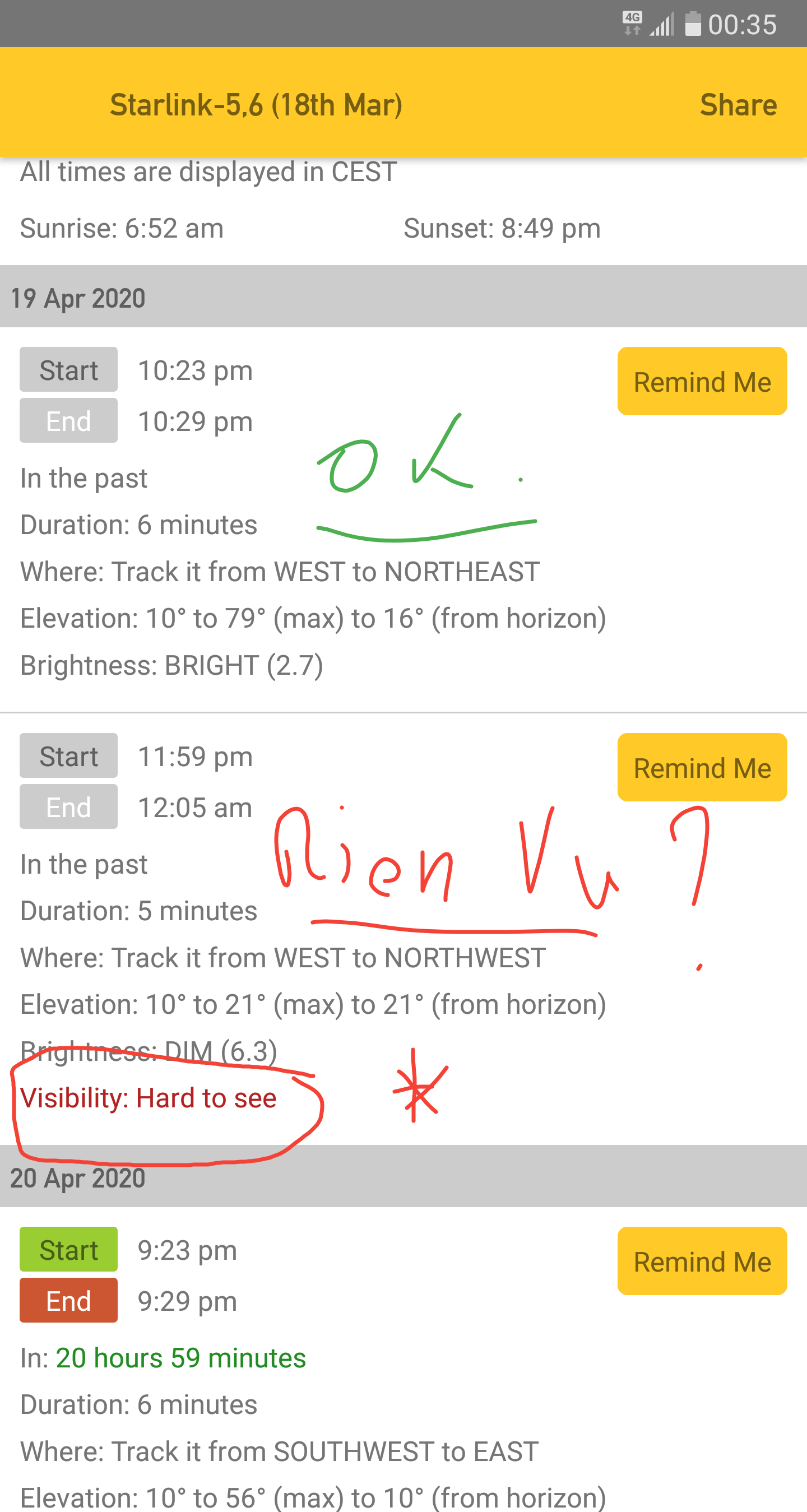The height and width of the screenshot is (1512, 807).
Task: Share the Starlink-5,6 pass details
Action: [738, 105]
